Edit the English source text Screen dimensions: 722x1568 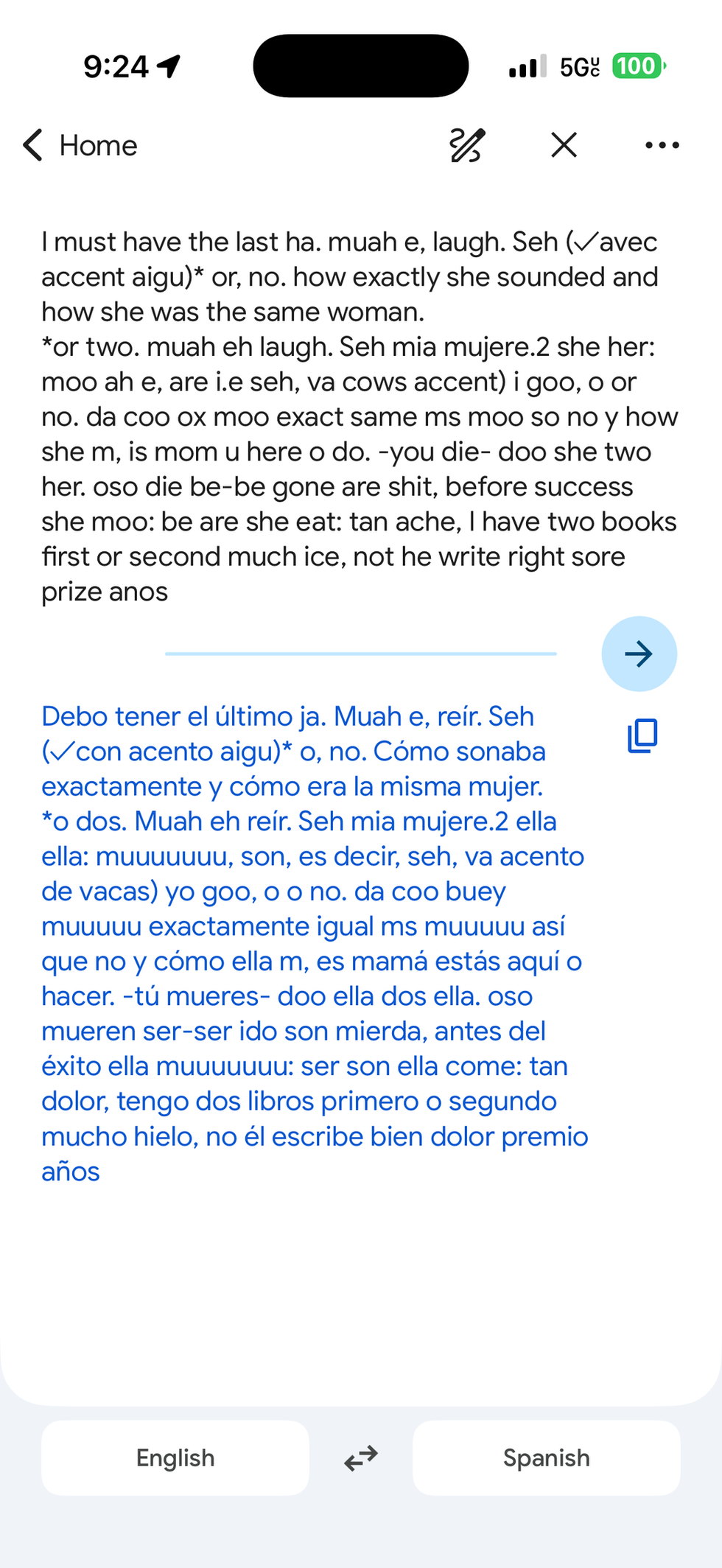[360, 416]
